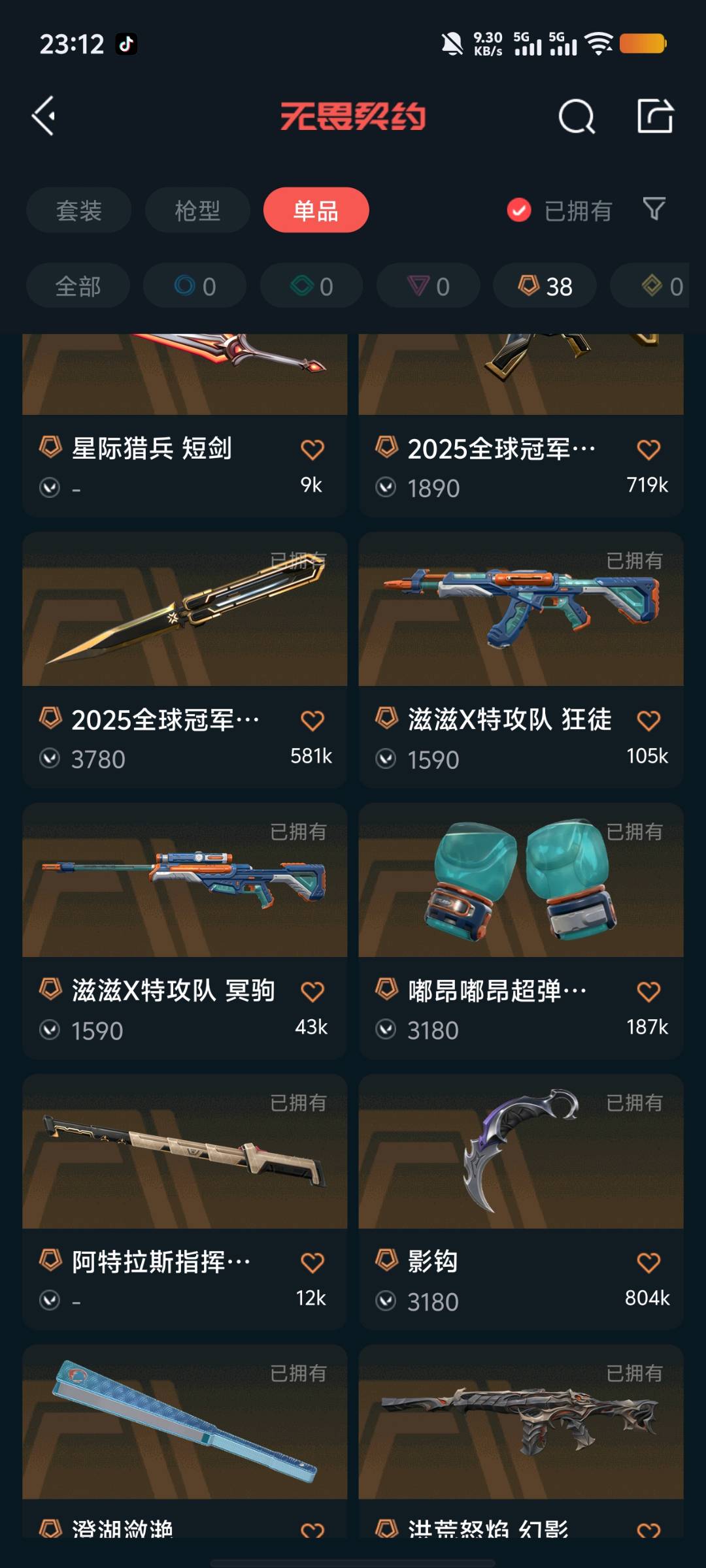Open the search icon in header
Screen dimensions: 706x1568
pyautogui.click(x=577, y=117)
